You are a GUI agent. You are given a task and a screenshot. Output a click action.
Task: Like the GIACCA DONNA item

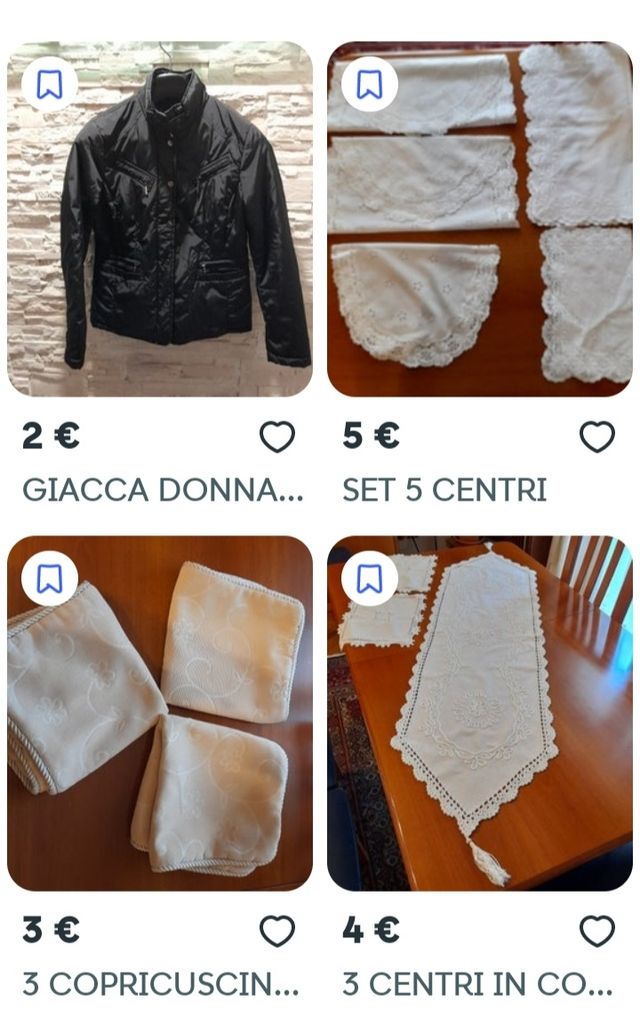click(x=277, y=437)
